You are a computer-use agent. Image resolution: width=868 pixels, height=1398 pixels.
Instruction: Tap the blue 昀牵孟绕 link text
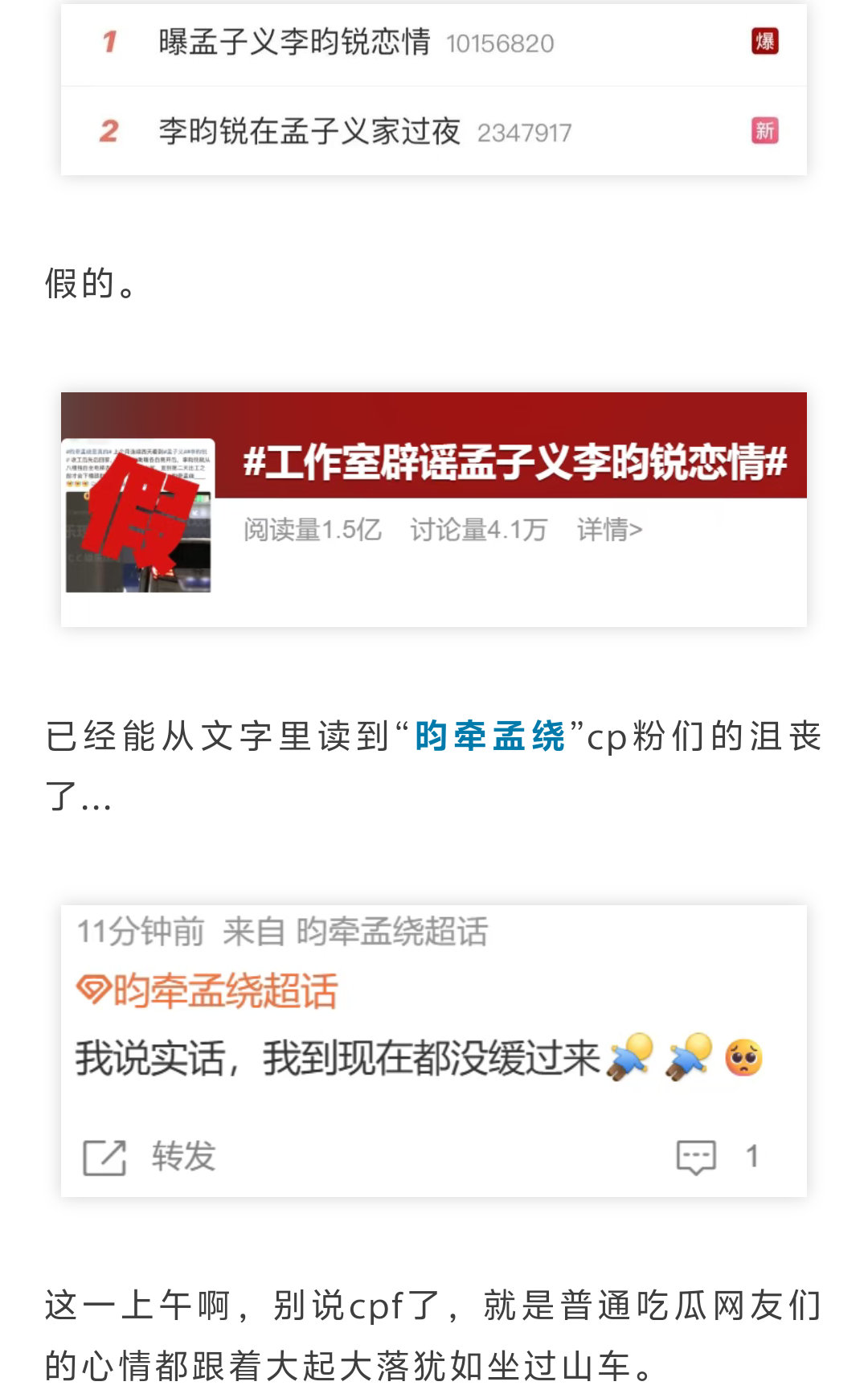[x=489, y=736]
